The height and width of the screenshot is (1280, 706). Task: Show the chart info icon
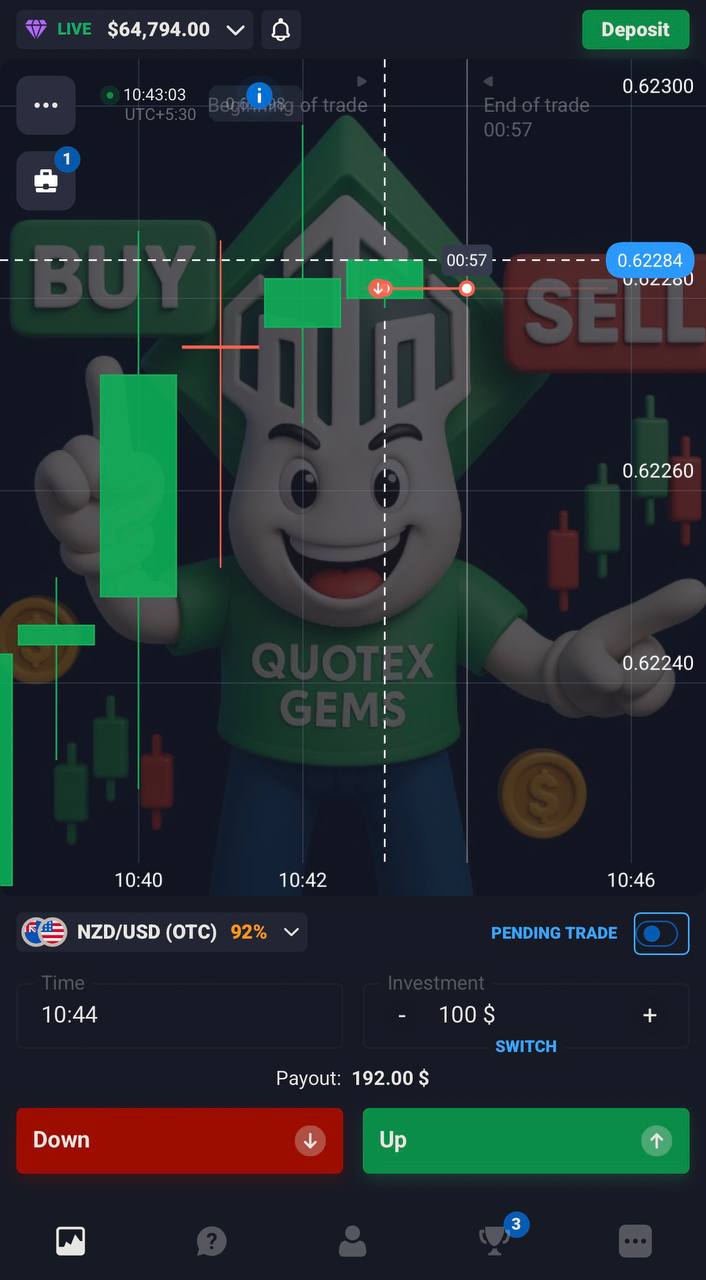click(259, 96)
